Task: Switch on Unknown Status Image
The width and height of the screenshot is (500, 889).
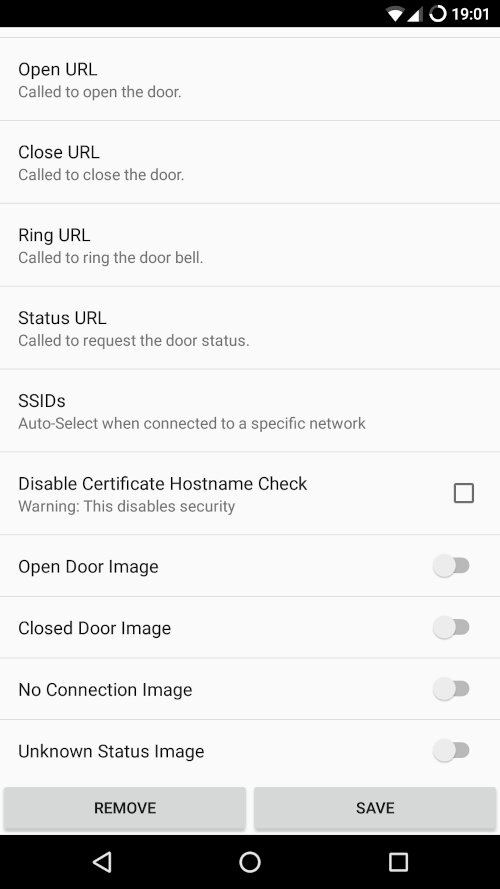Action: point(452,751)
